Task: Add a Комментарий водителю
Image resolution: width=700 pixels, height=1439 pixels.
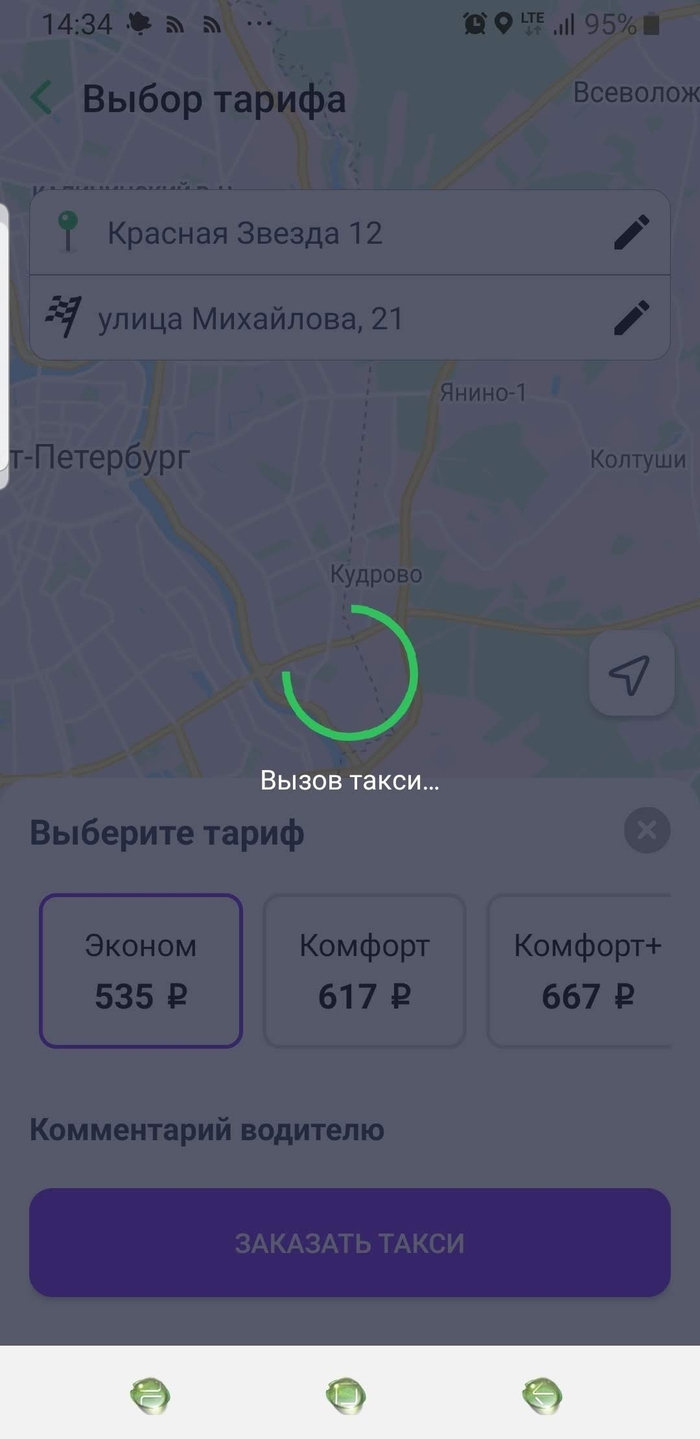Action: (207, 1131)
